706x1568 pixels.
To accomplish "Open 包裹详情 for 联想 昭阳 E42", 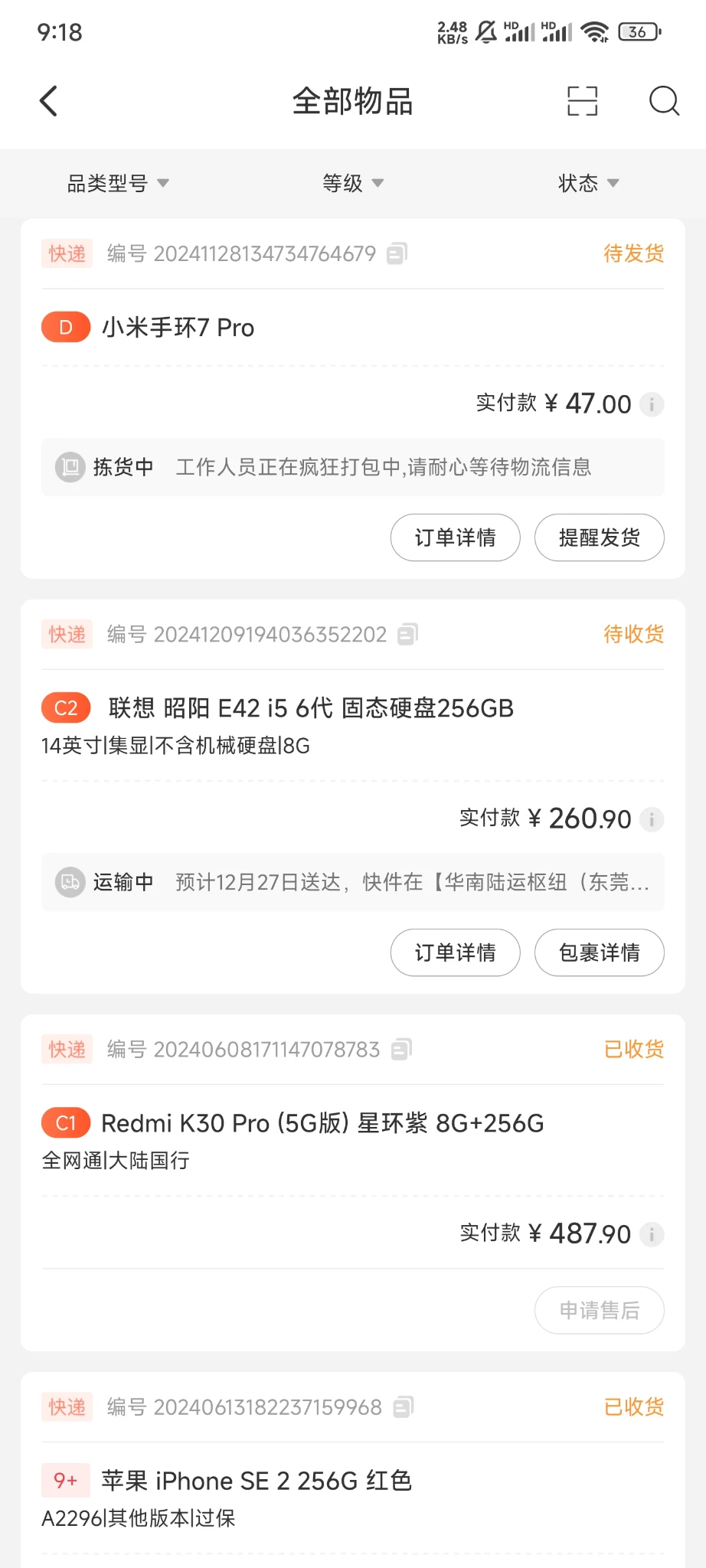I will pos(599,952).
